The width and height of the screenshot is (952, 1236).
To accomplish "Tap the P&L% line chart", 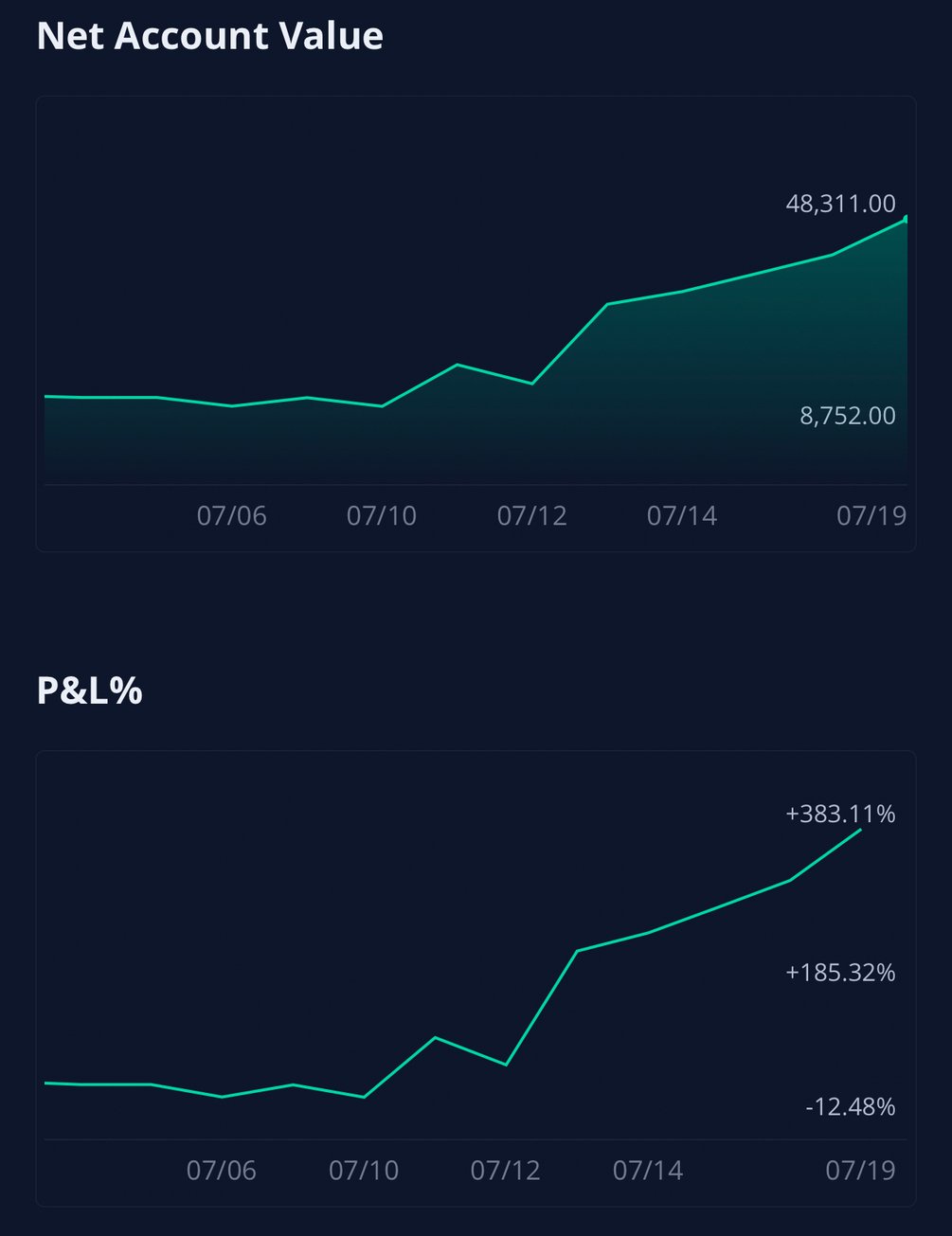I will (476, 977).
